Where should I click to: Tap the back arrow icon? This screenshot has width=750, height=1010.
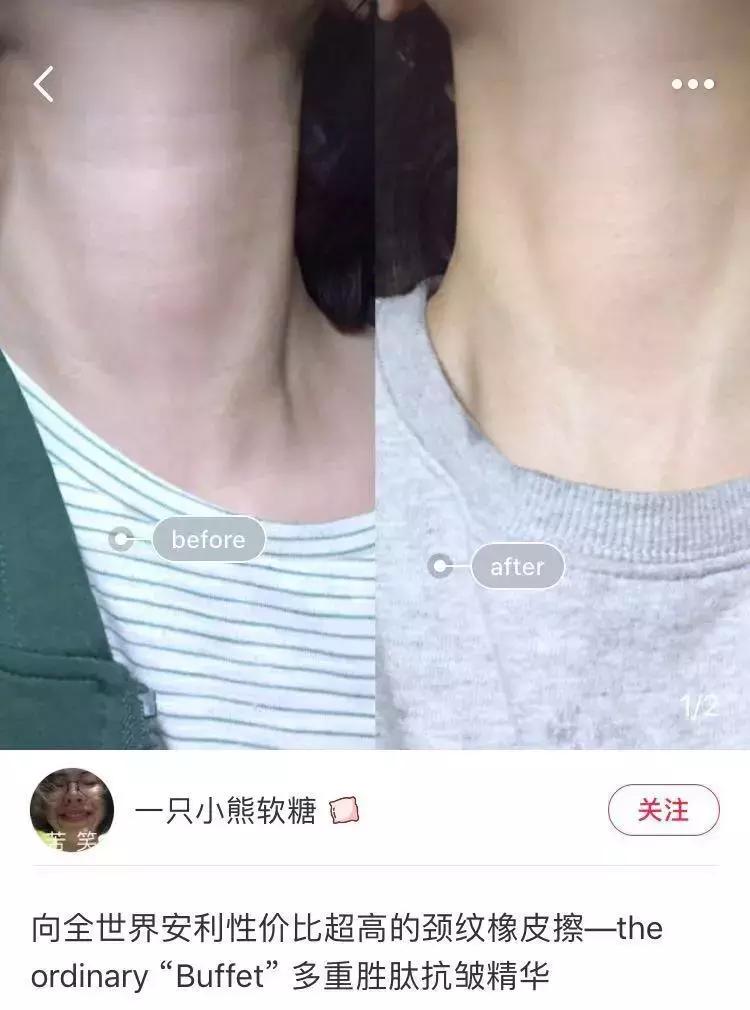coord(44,85)
